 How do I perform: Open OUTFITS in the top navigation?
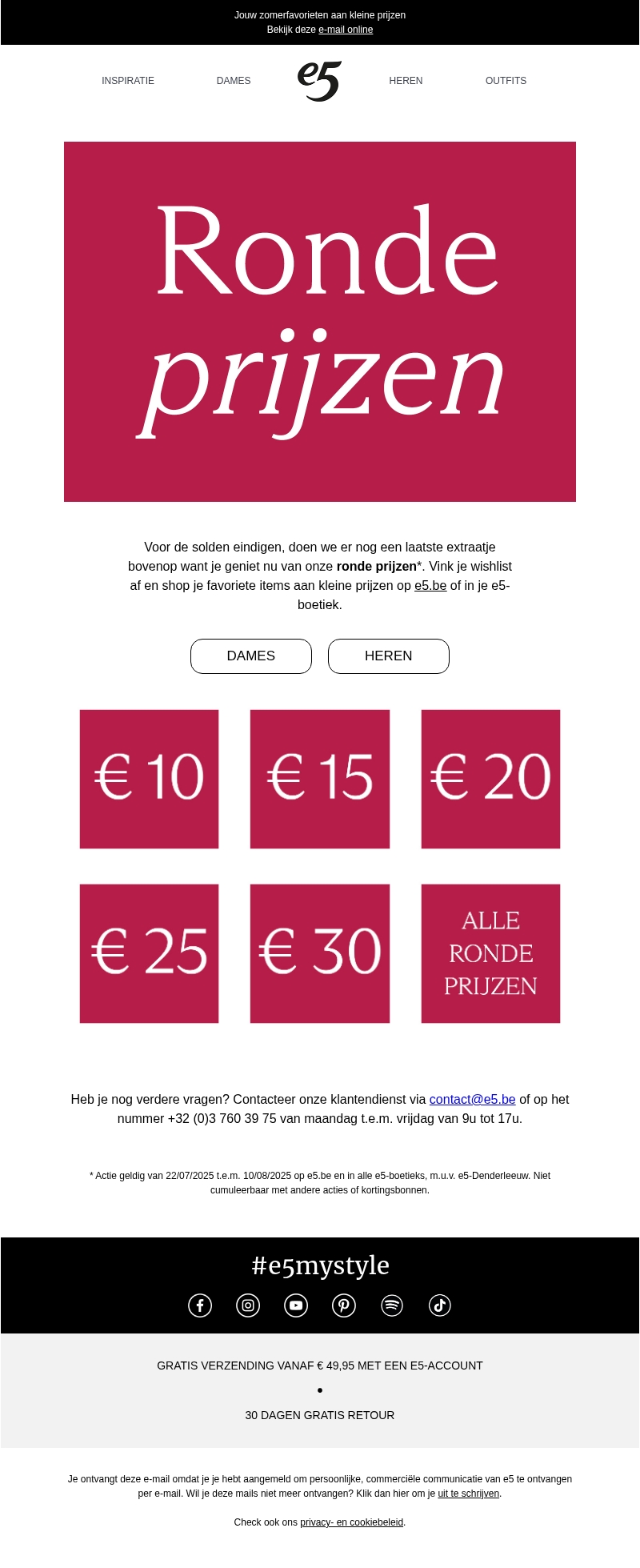pyautogui.click(x=506, y=81)
